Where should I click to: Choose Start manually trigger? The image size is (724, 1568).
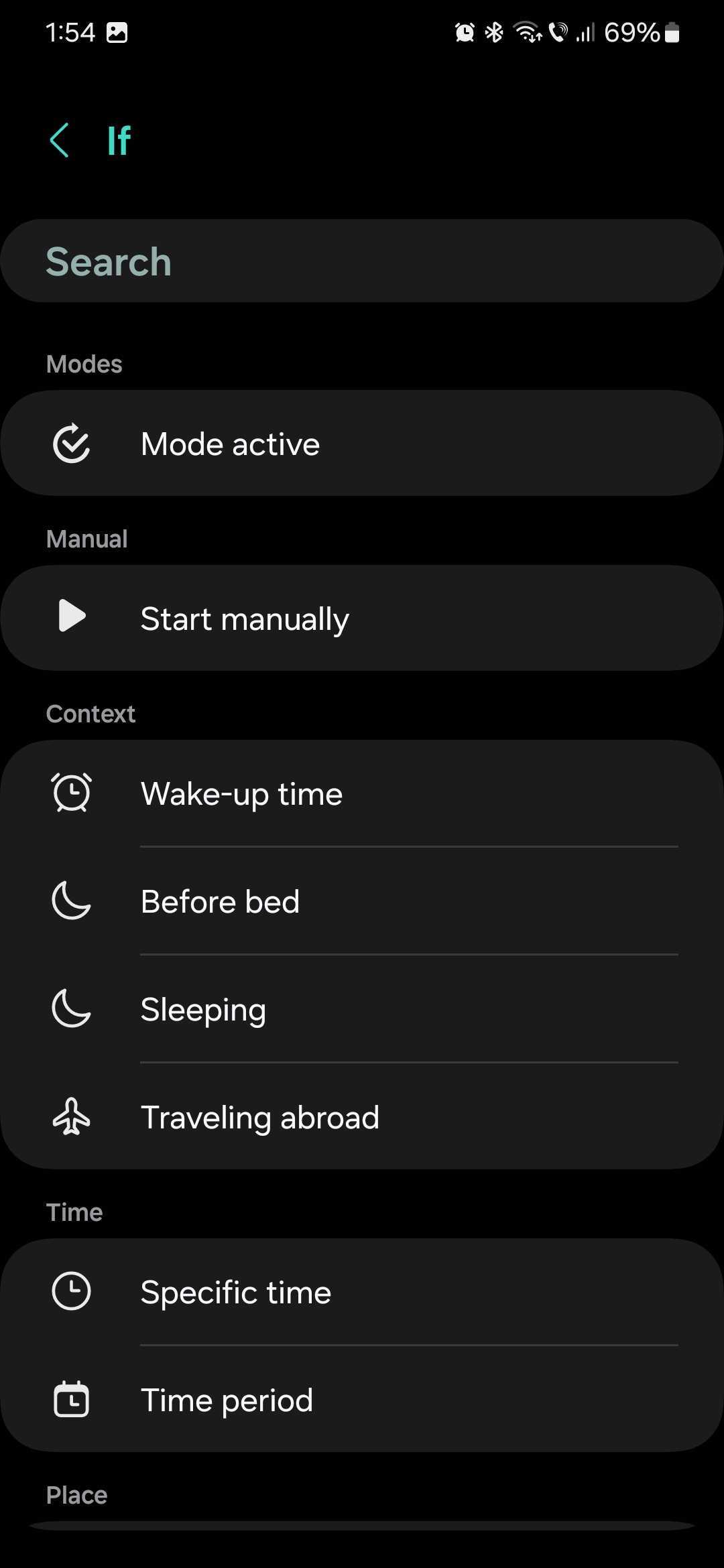362,618
